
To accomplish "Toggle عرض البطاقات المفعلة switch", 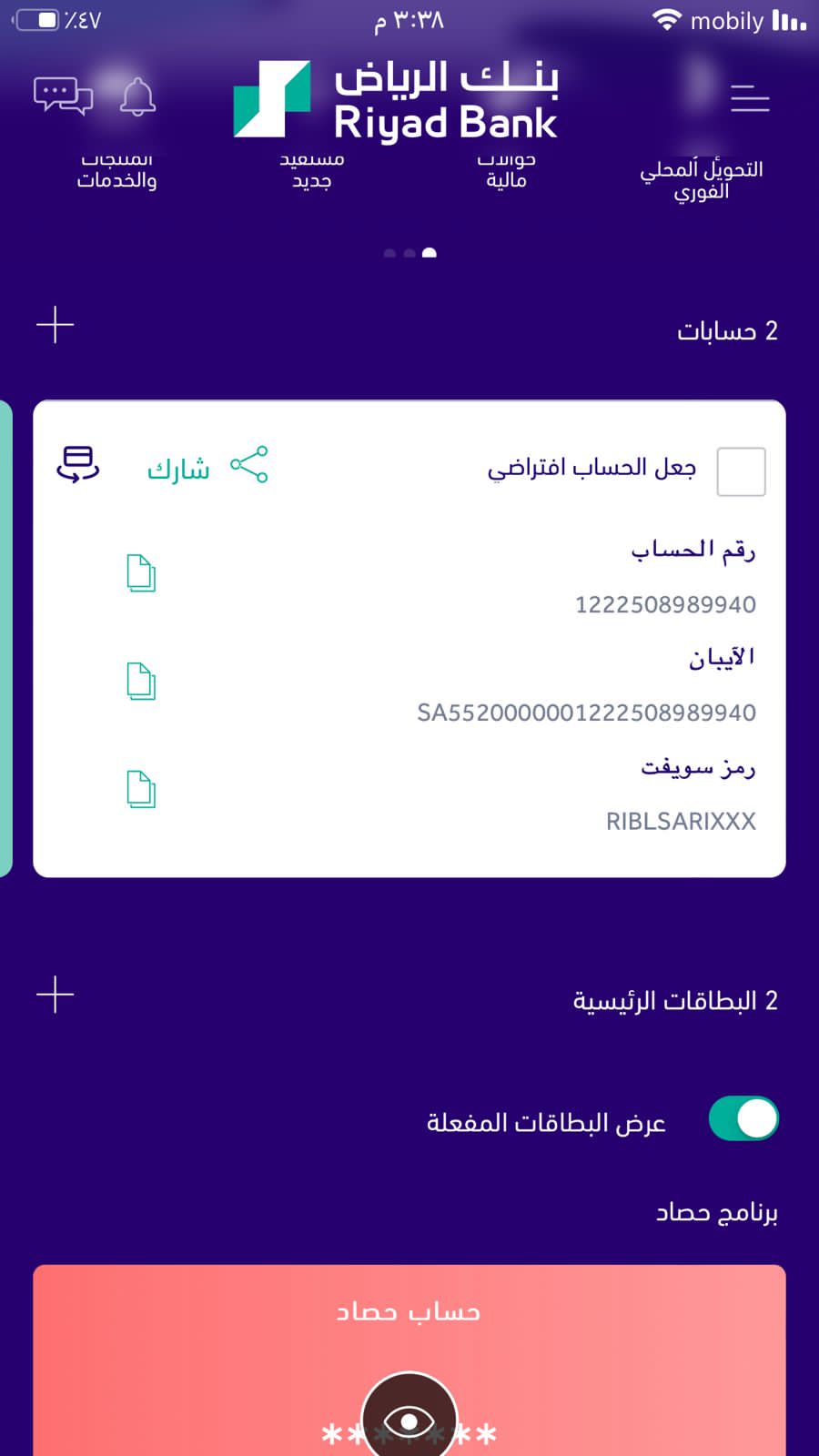I will tap(743, 1119).
